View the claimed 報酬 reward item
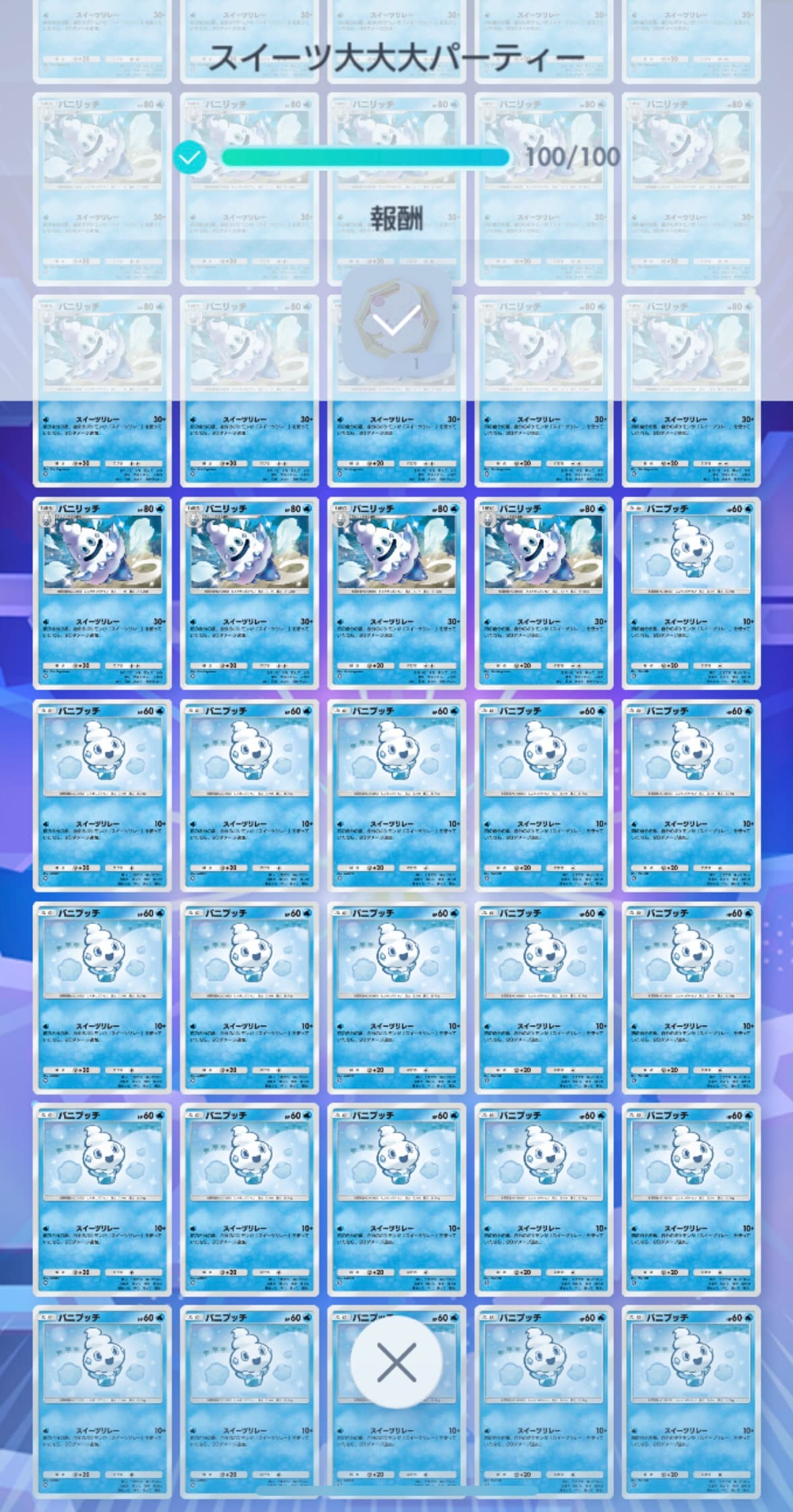Screen dimensions: 793x1512 (x=396, y=321)
